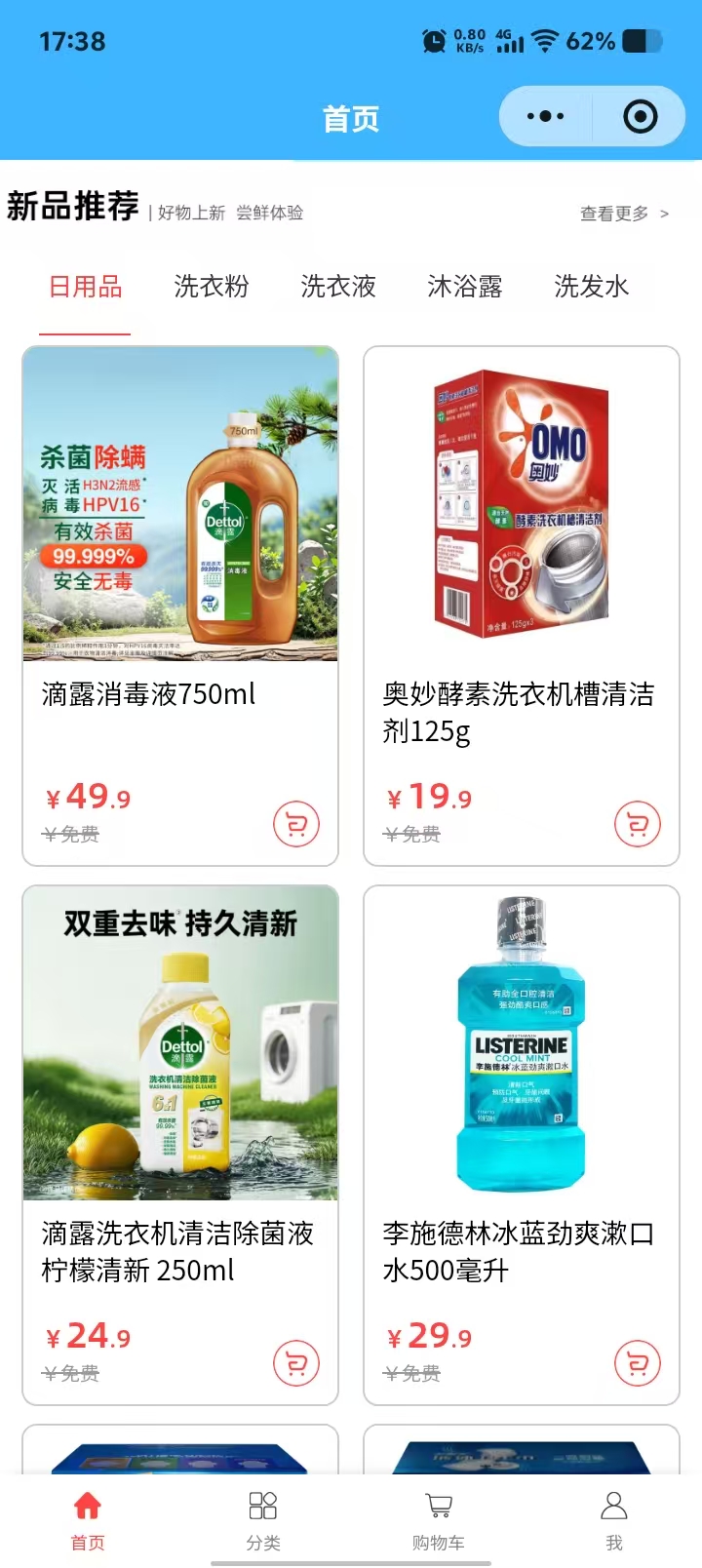Add 滴露洗衣机清洁除菌液 to cart
This screenshot has width=702, height=1568.
pyautogui.click(x=296, y=1363)
